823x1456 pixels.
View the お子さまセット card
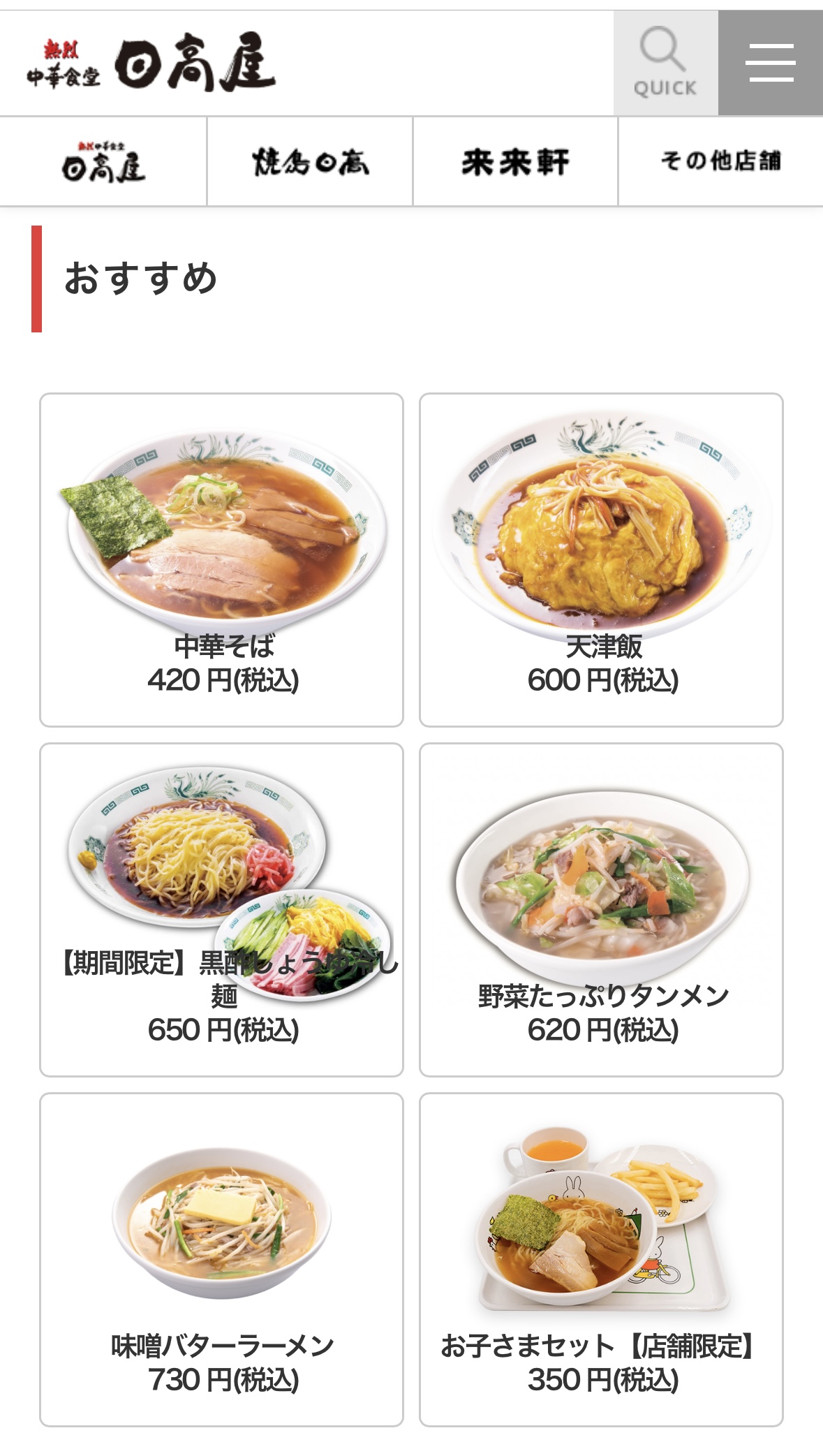(601, 1260)
